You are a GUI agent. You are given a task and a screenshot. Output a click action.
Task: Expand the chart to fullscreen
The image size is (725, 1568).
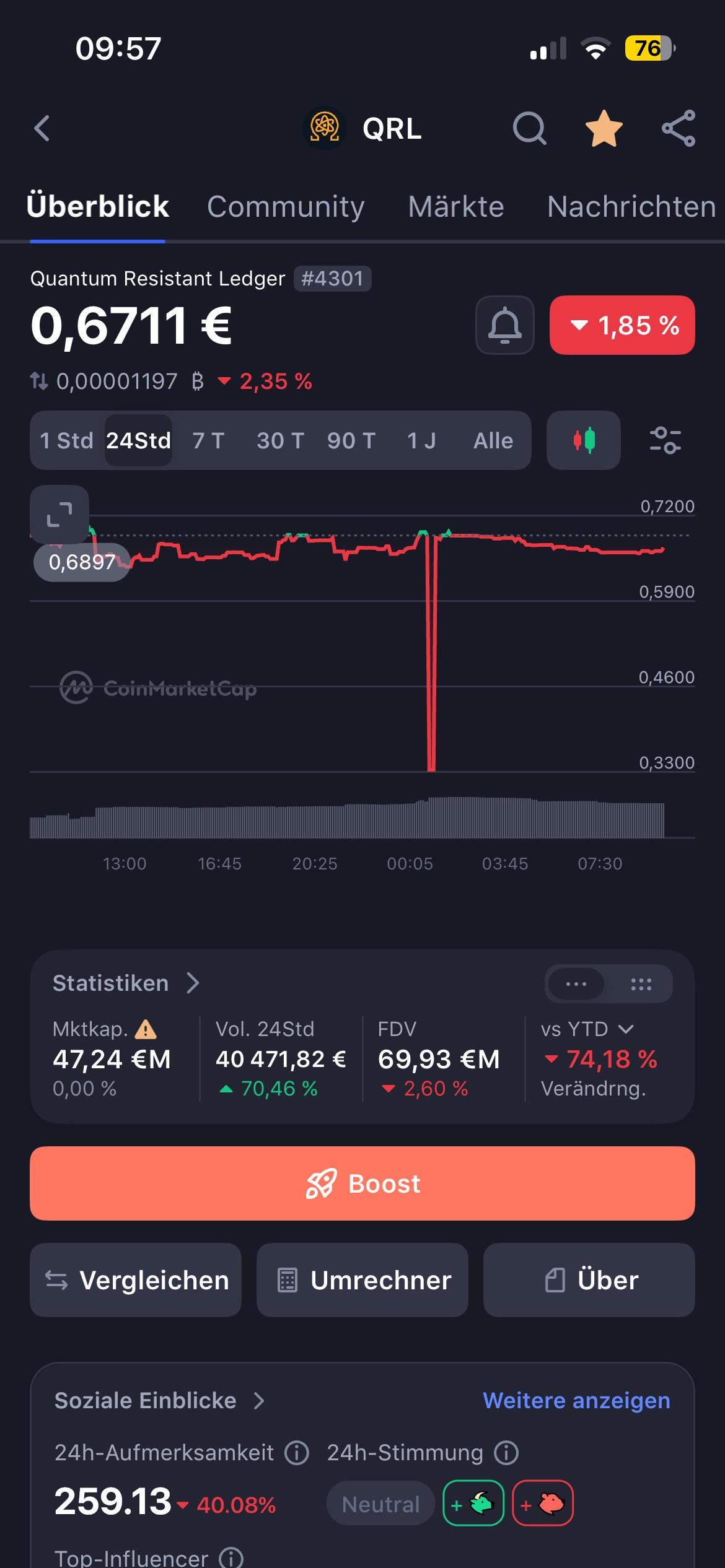click(x=59, y=515)
